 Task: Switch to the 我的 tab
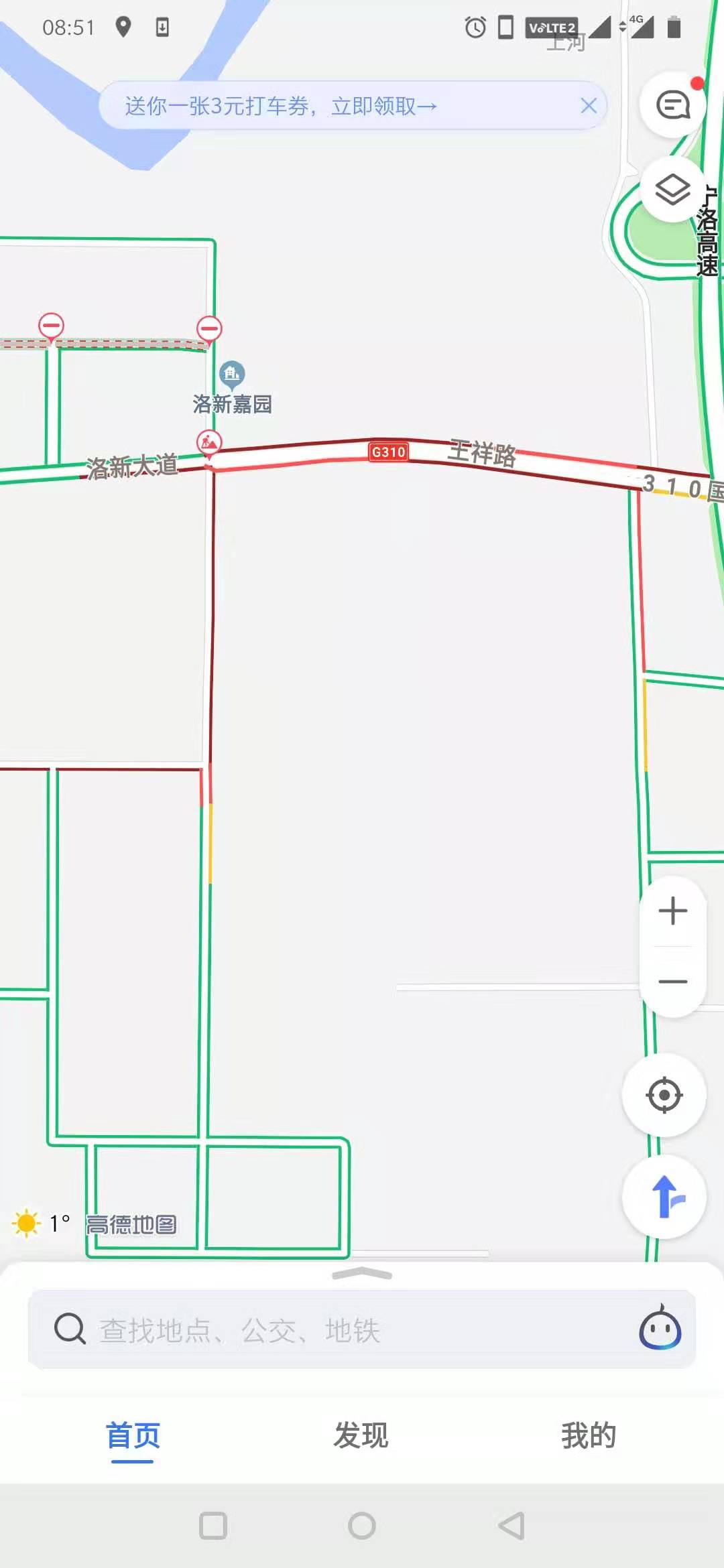pyautogui.click(x=589, y=1435)
